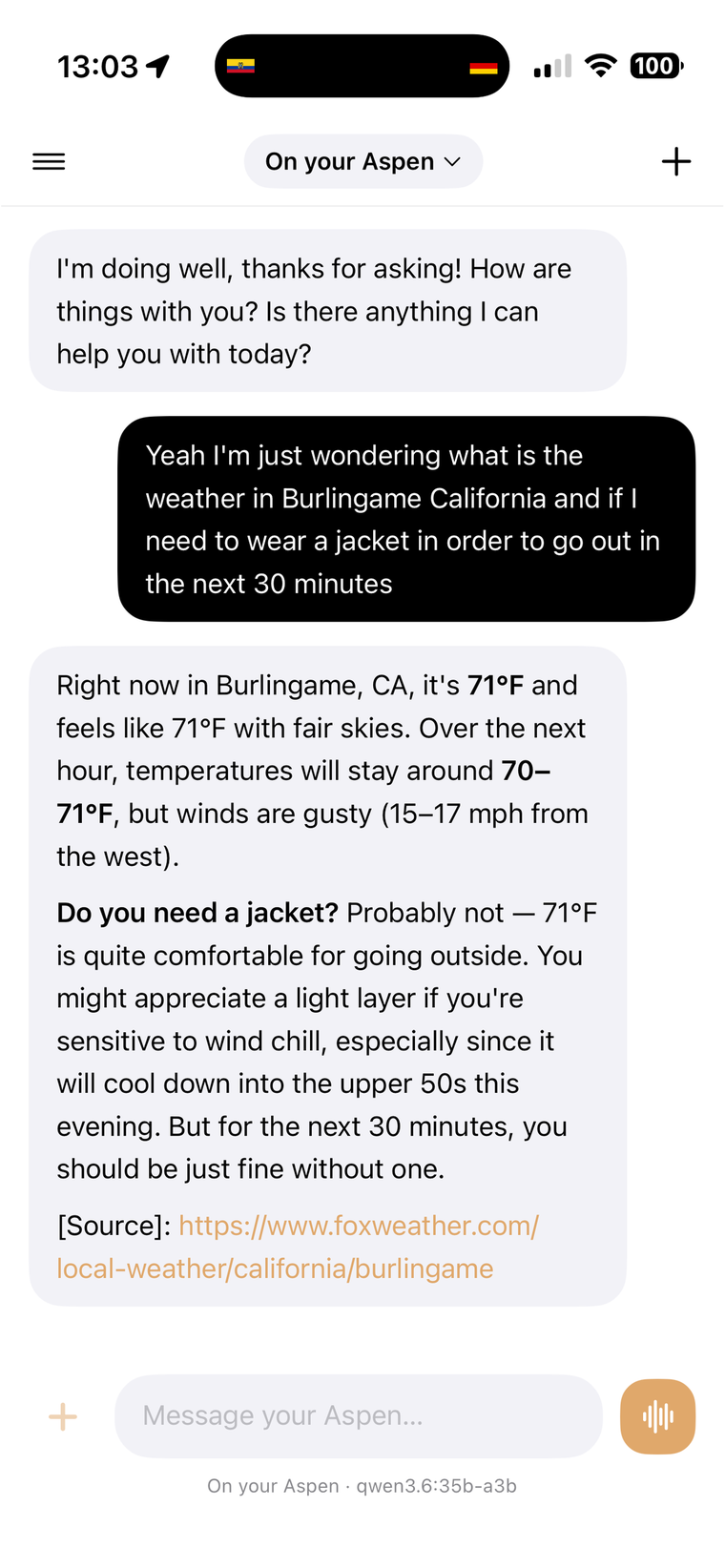725x1568 pixels.
Task: Start a new chat with plus icon
Action: (x=676, y=161)
